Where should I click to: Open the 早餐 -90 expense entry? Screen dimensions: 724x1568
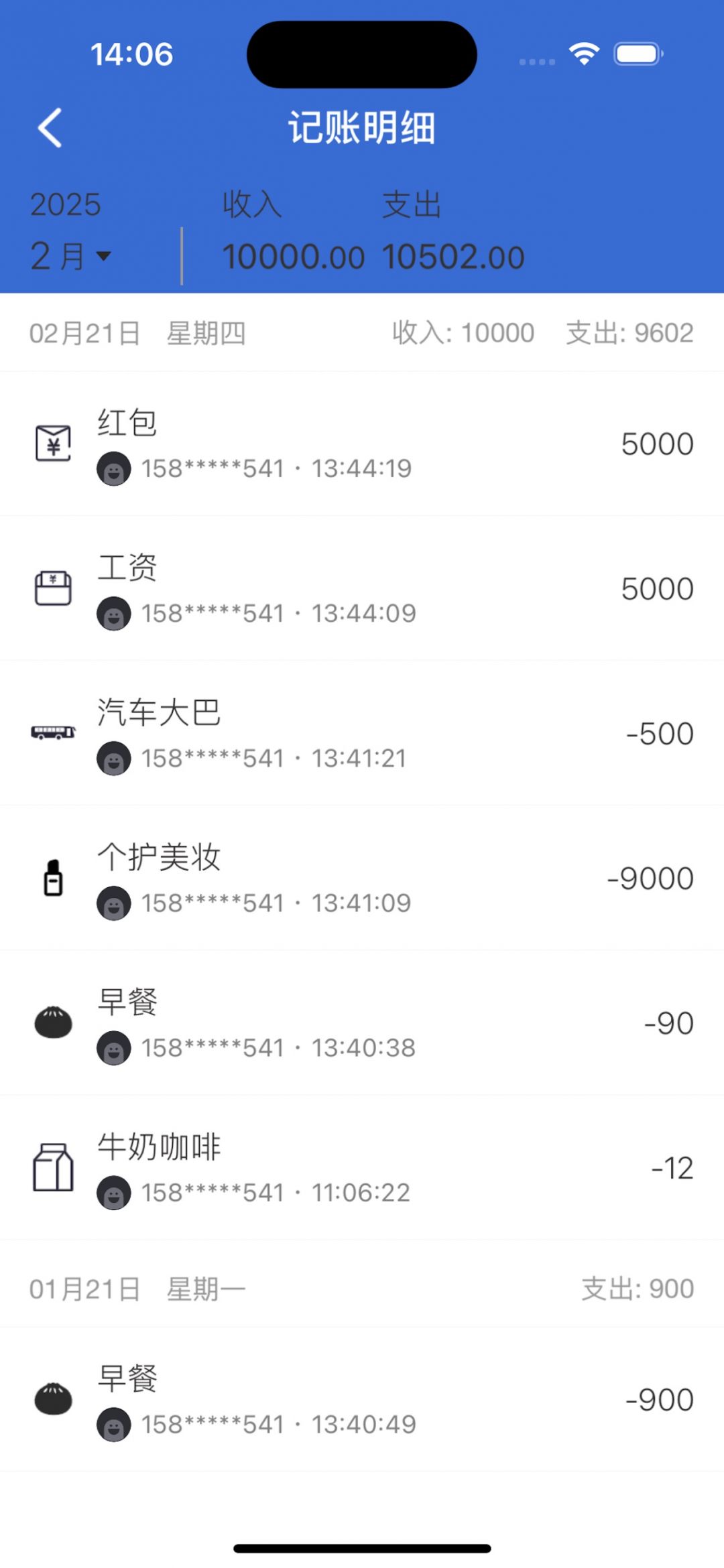[x=362, y=1023]
